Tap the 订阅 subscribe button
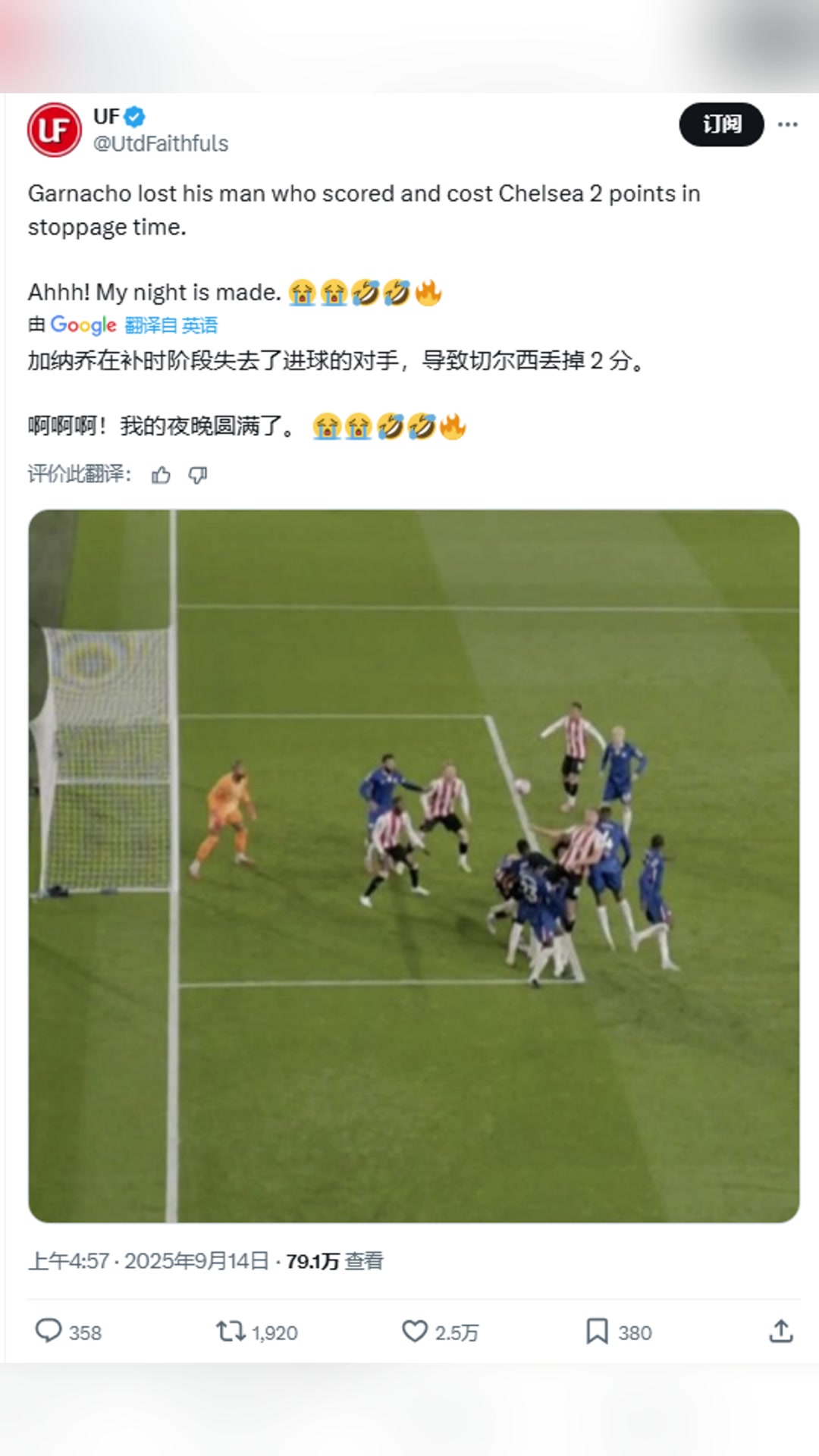This screenshot has width=819, height=1456. (x=721, y=124)
